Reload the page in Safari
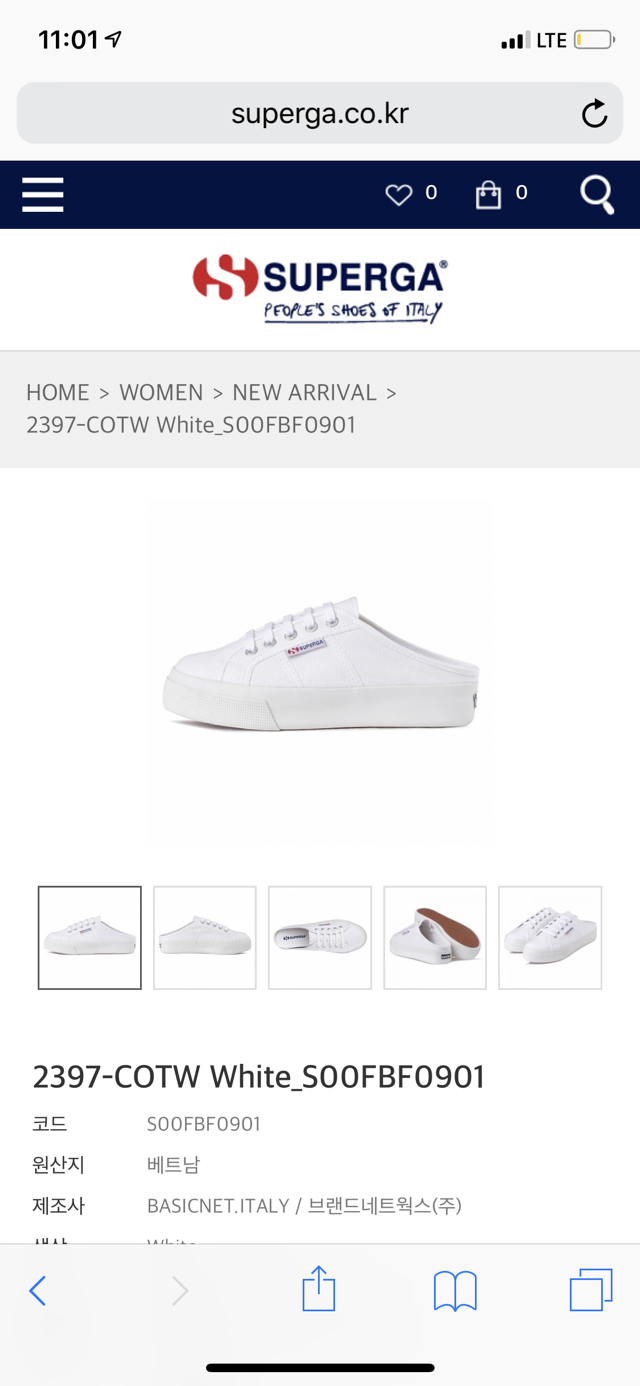Screen dimensions: 640x1386 click(594, 114)
